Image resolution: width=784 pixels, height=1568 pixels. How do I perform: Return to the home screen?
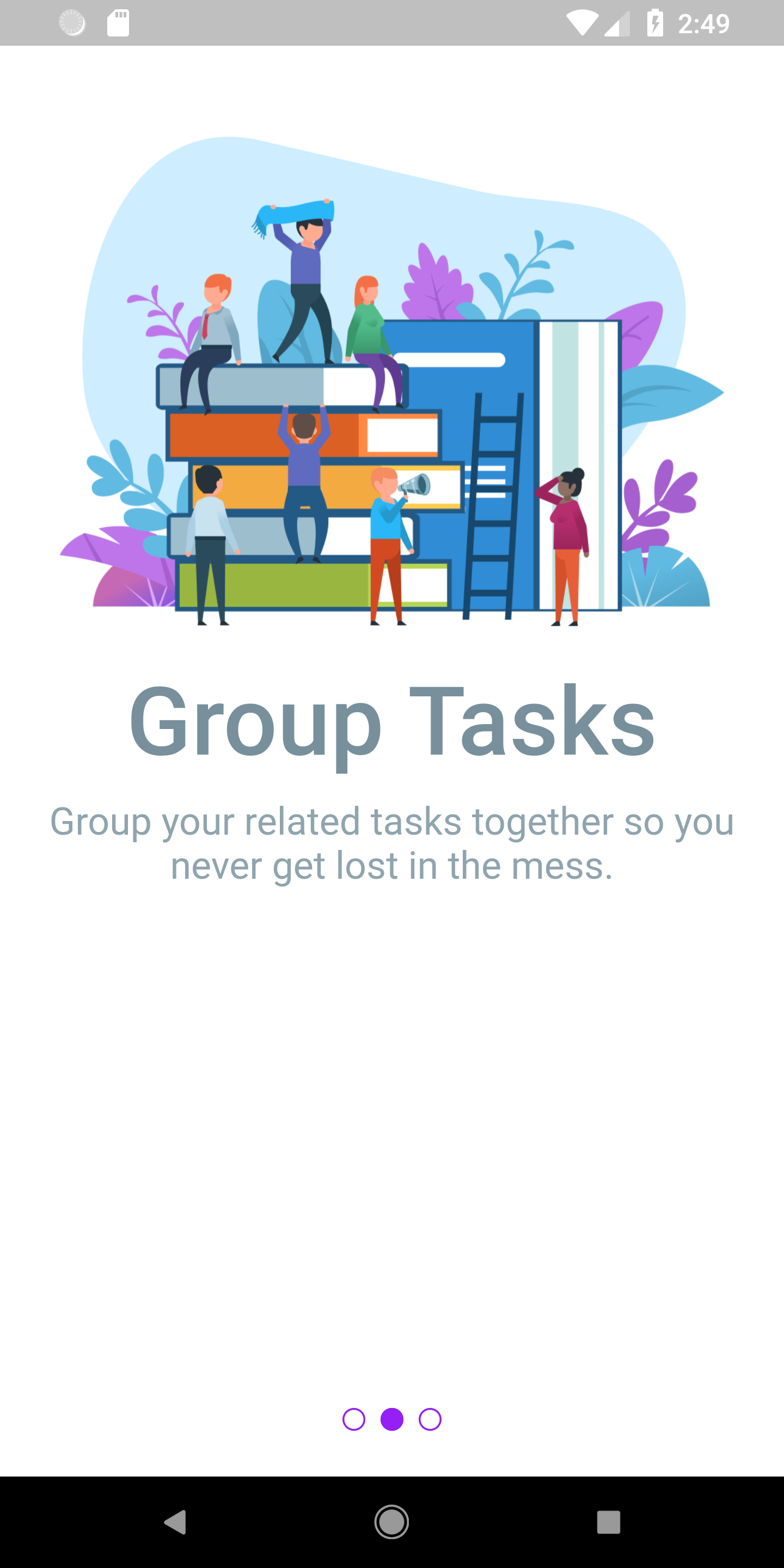391,1522
